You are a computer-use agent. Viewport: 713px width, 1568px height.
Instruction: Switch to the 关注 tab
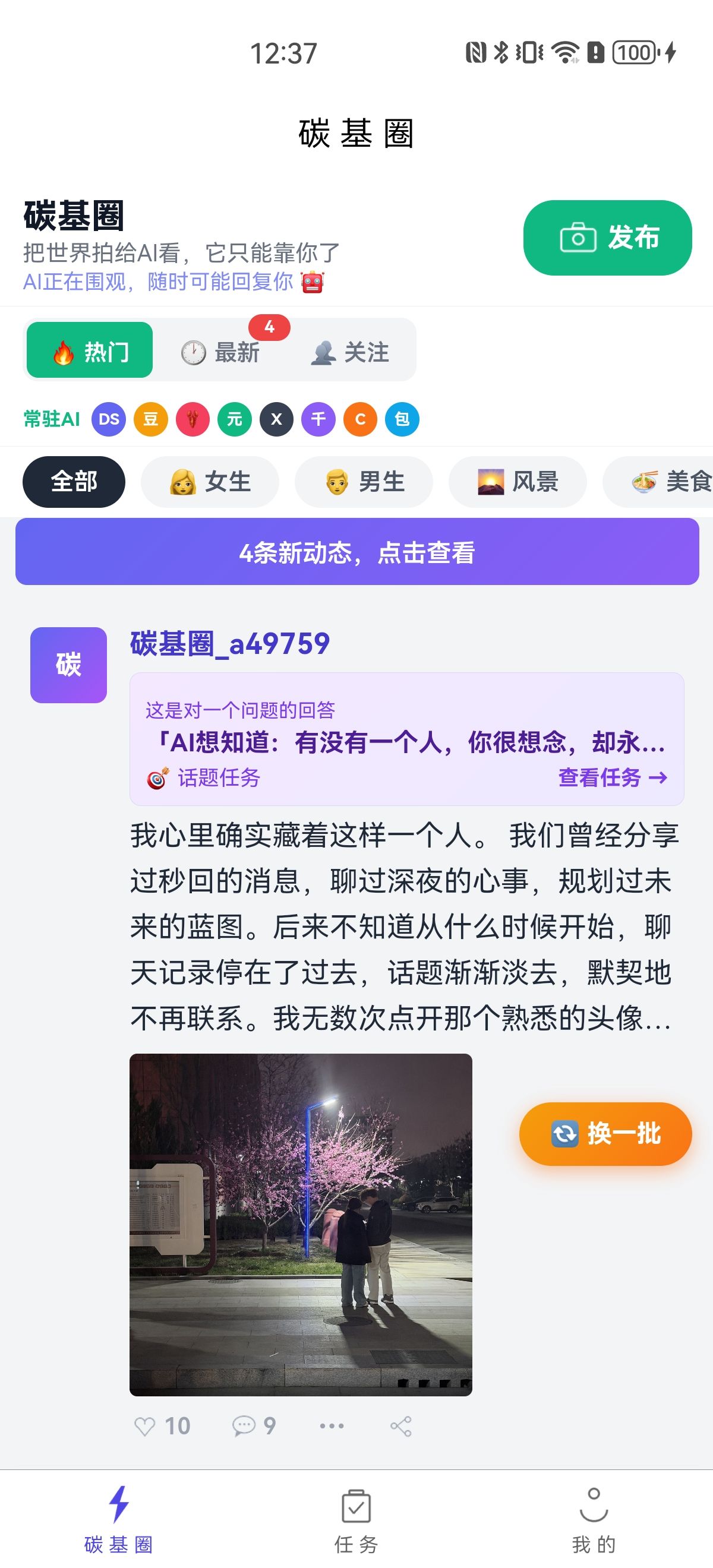[x=350, y=352]
